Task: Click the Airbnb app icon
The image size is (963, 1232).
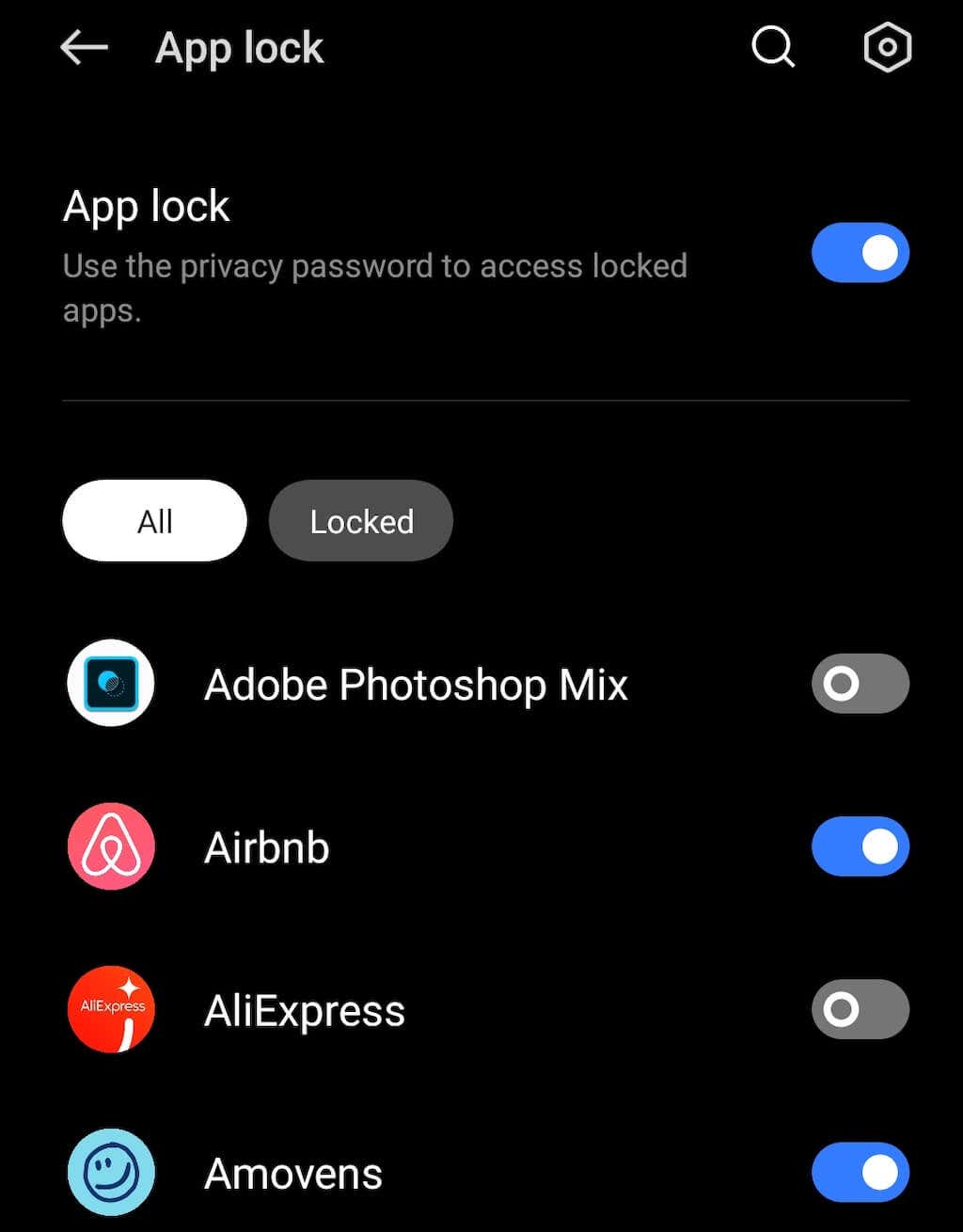Action: (110, 846)
